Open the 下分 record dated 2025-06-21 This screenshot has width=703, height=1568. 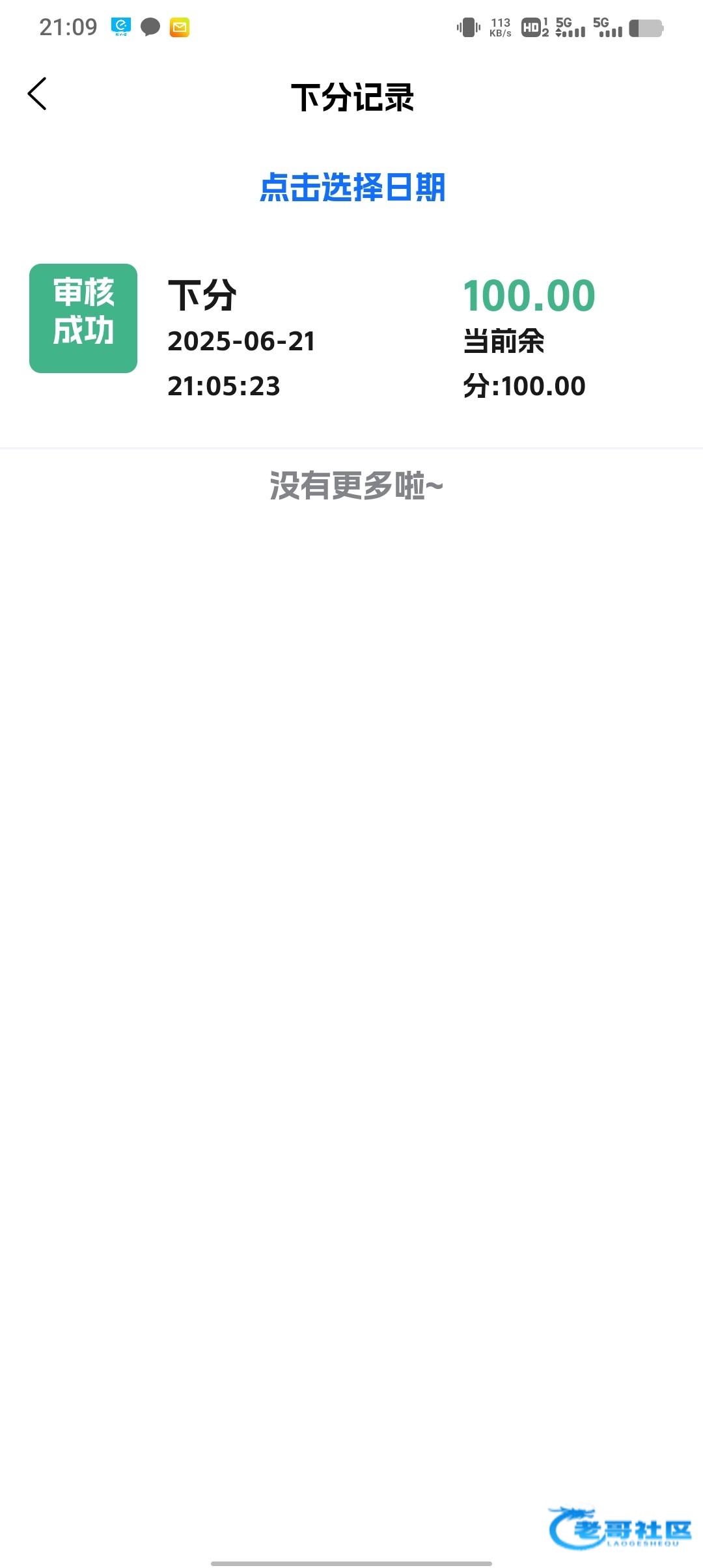351,339
